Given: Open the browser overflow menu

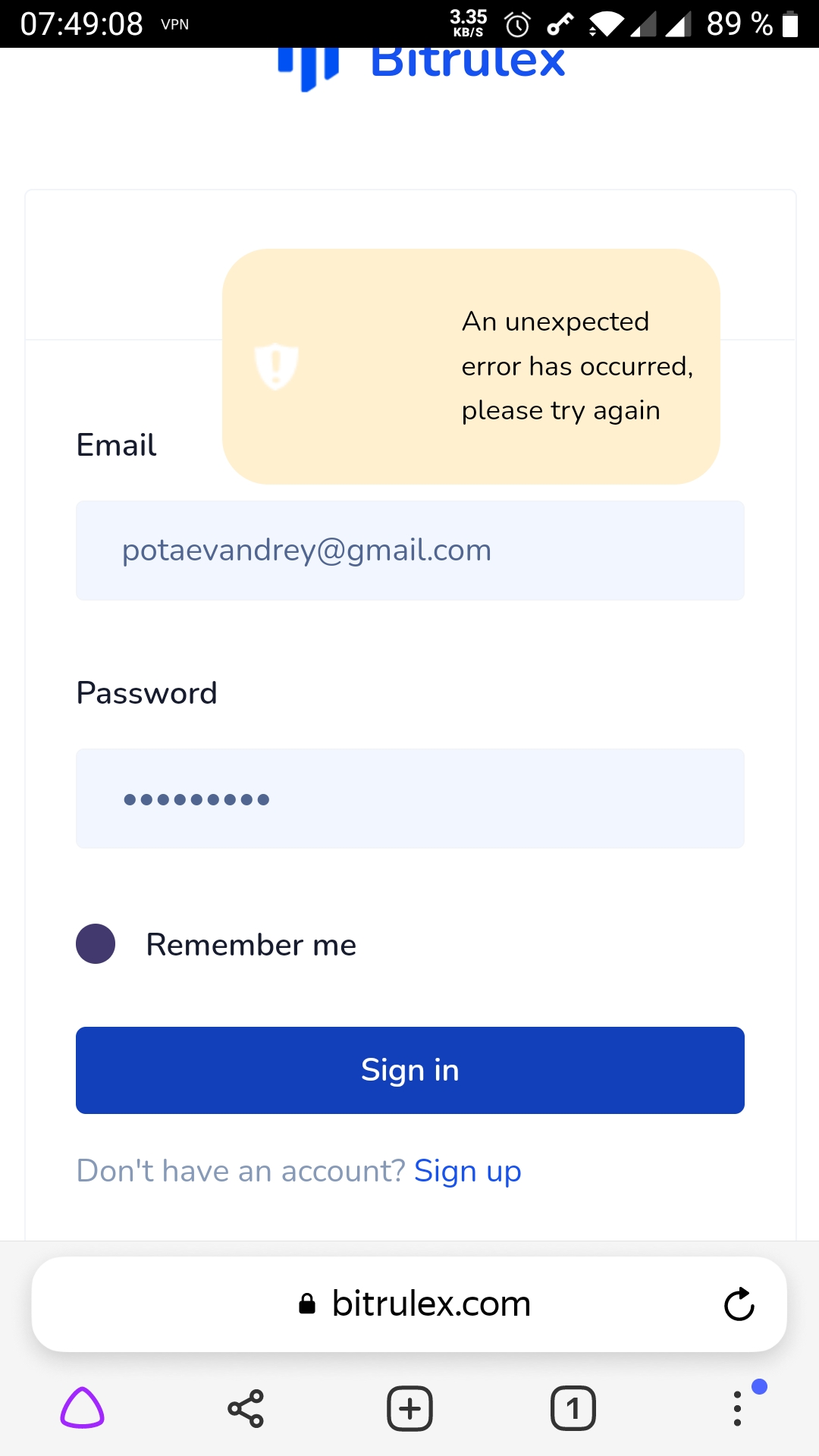Looking at the screenshot, I should [x=738, y=1408].
